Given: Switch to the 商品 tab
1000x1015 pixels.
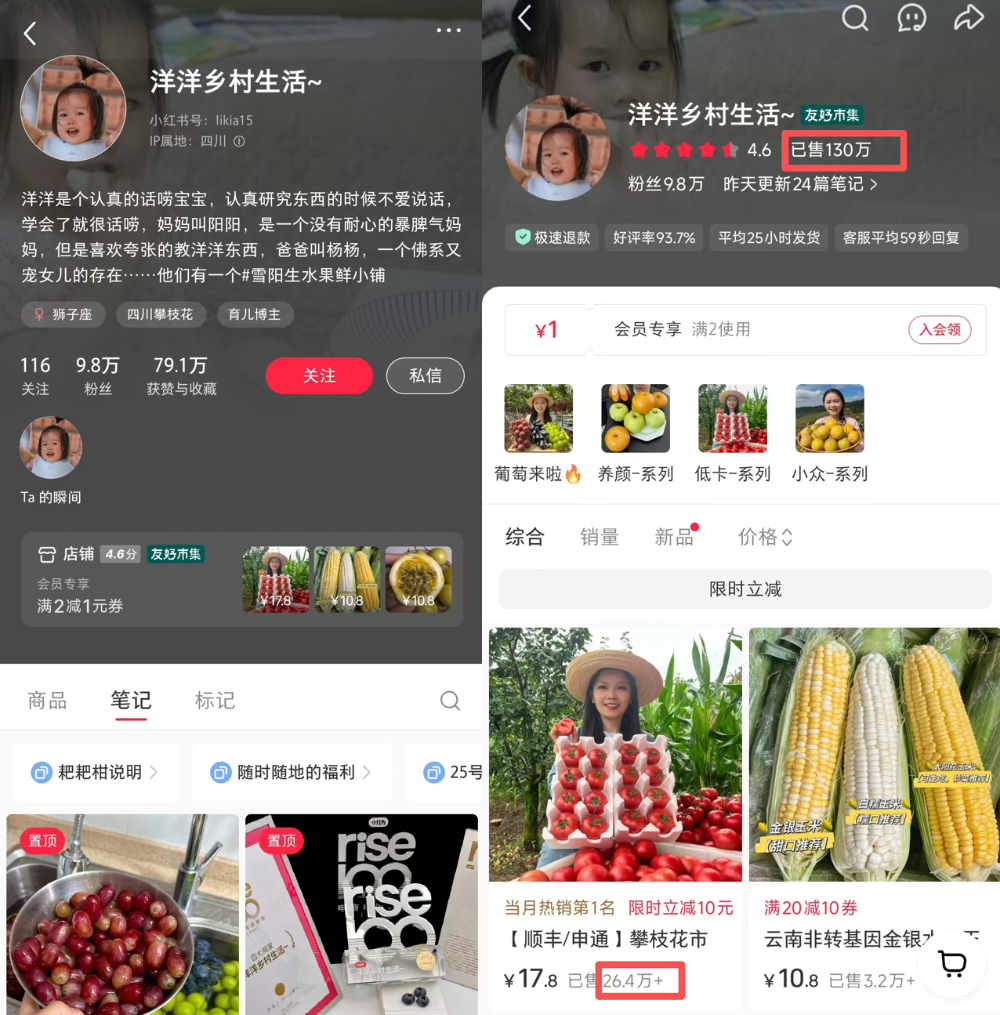Looking at the screenshot, I should click(47, 700).
